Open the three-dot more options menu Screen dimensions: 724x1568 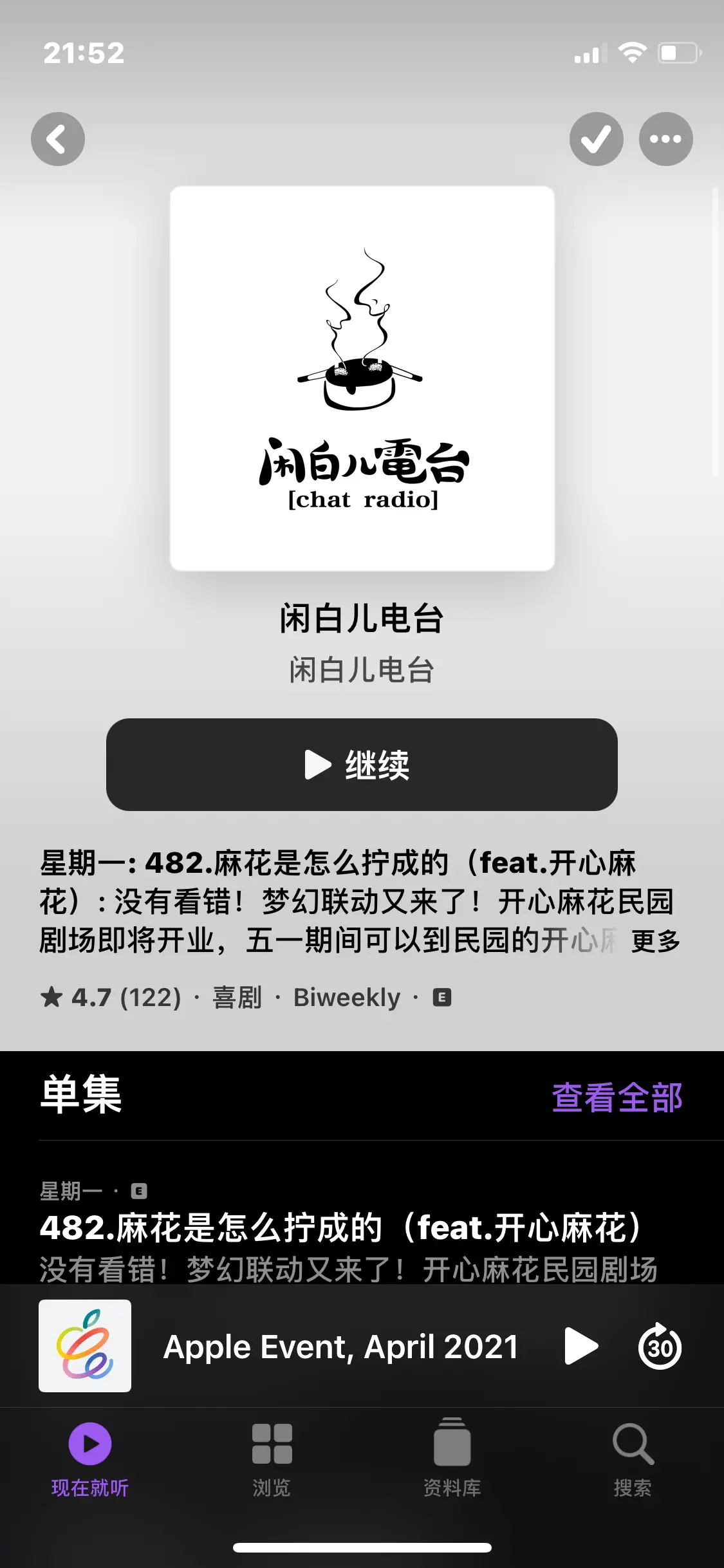pos(666,139)
